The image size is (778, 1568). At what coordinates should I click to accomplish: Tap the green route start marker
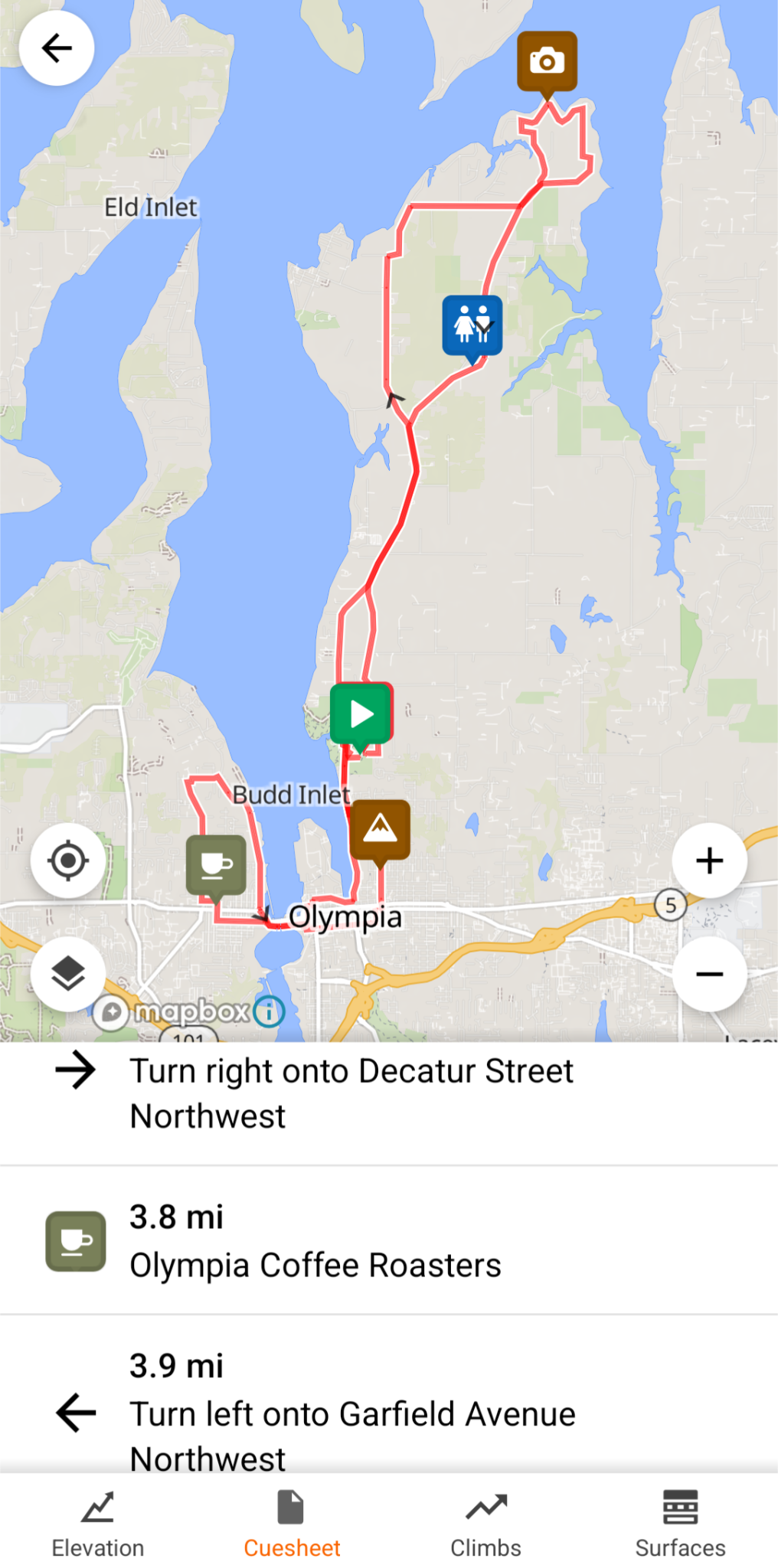pos(361,714)
